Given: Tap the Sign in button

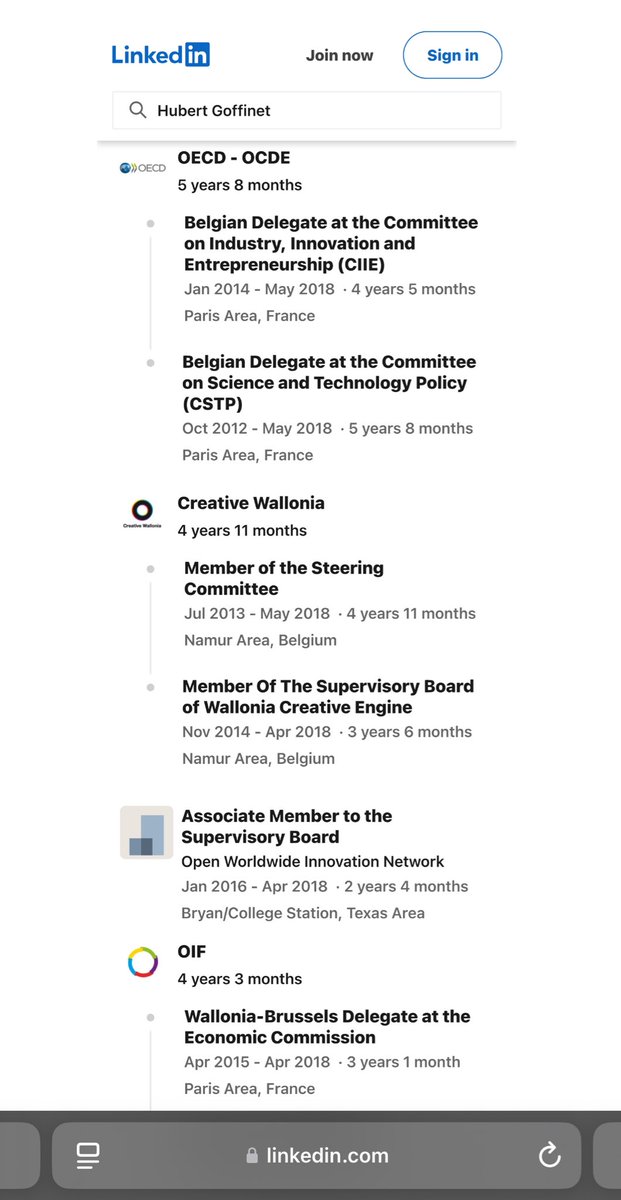Looking at the screenshot, I should (452, 55).
